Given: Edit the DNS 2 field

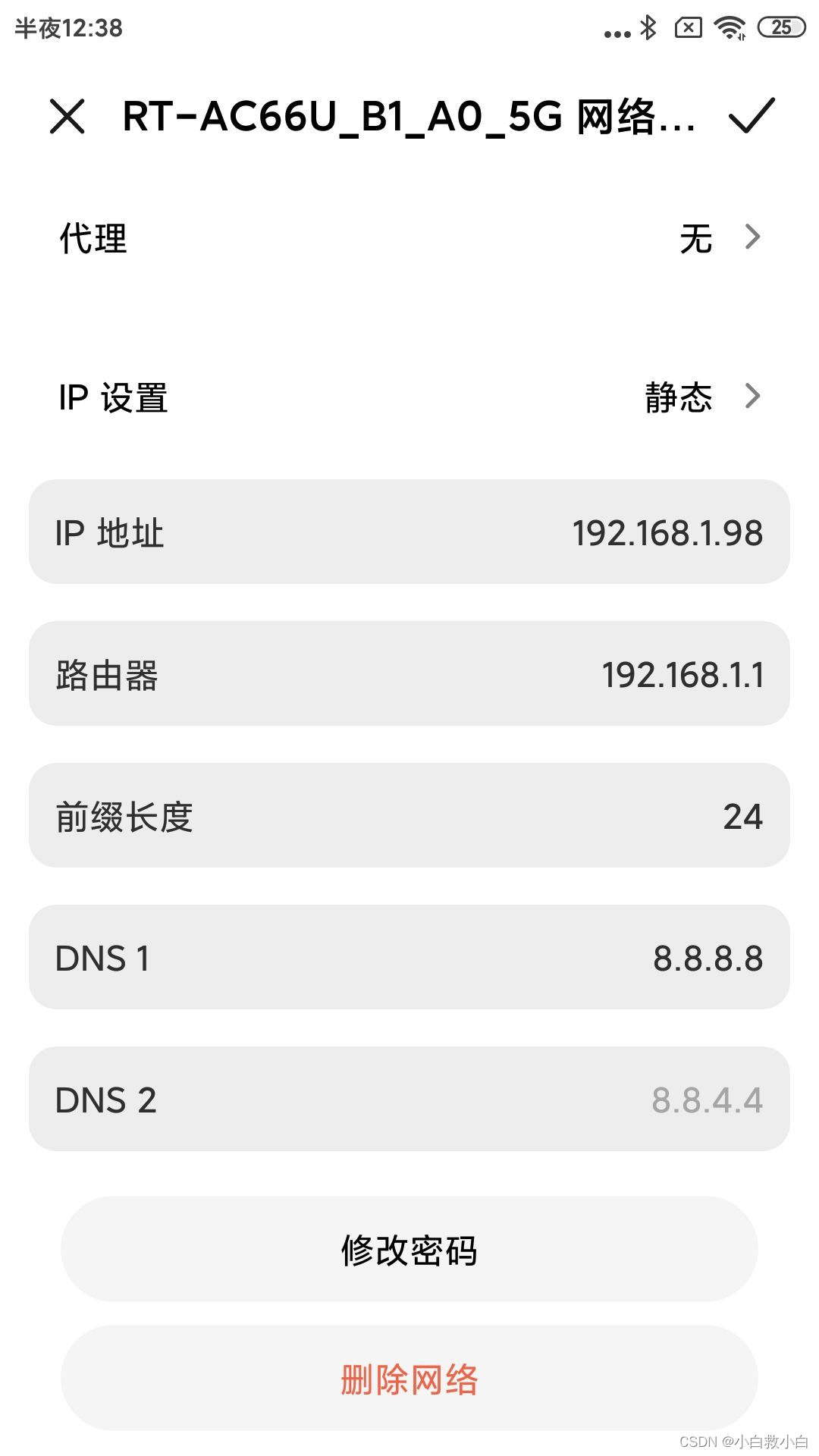Looking at the screenshot, I should (409, 1099).
